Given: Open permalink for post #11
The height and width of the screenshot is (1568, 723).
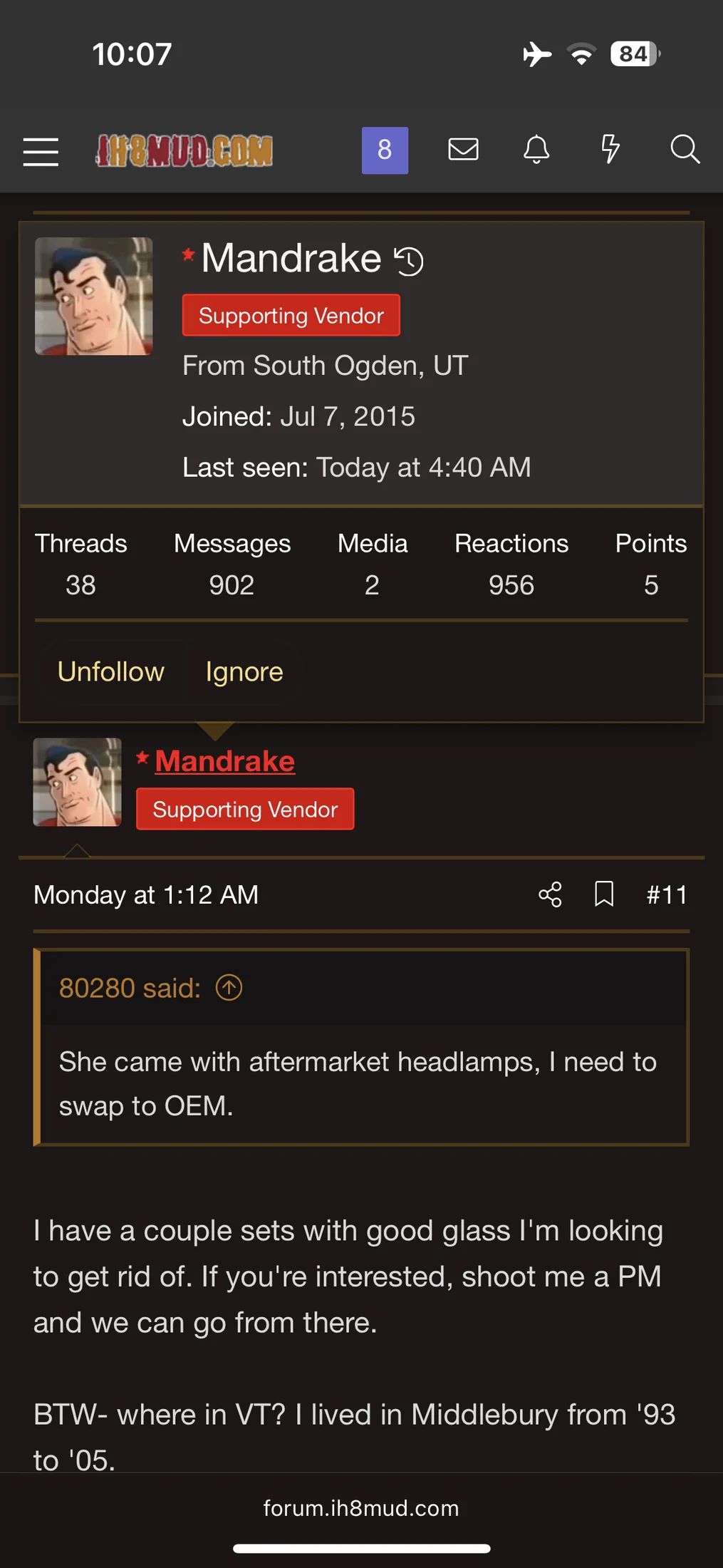Looking at the screenshot, I should point(667,894).
